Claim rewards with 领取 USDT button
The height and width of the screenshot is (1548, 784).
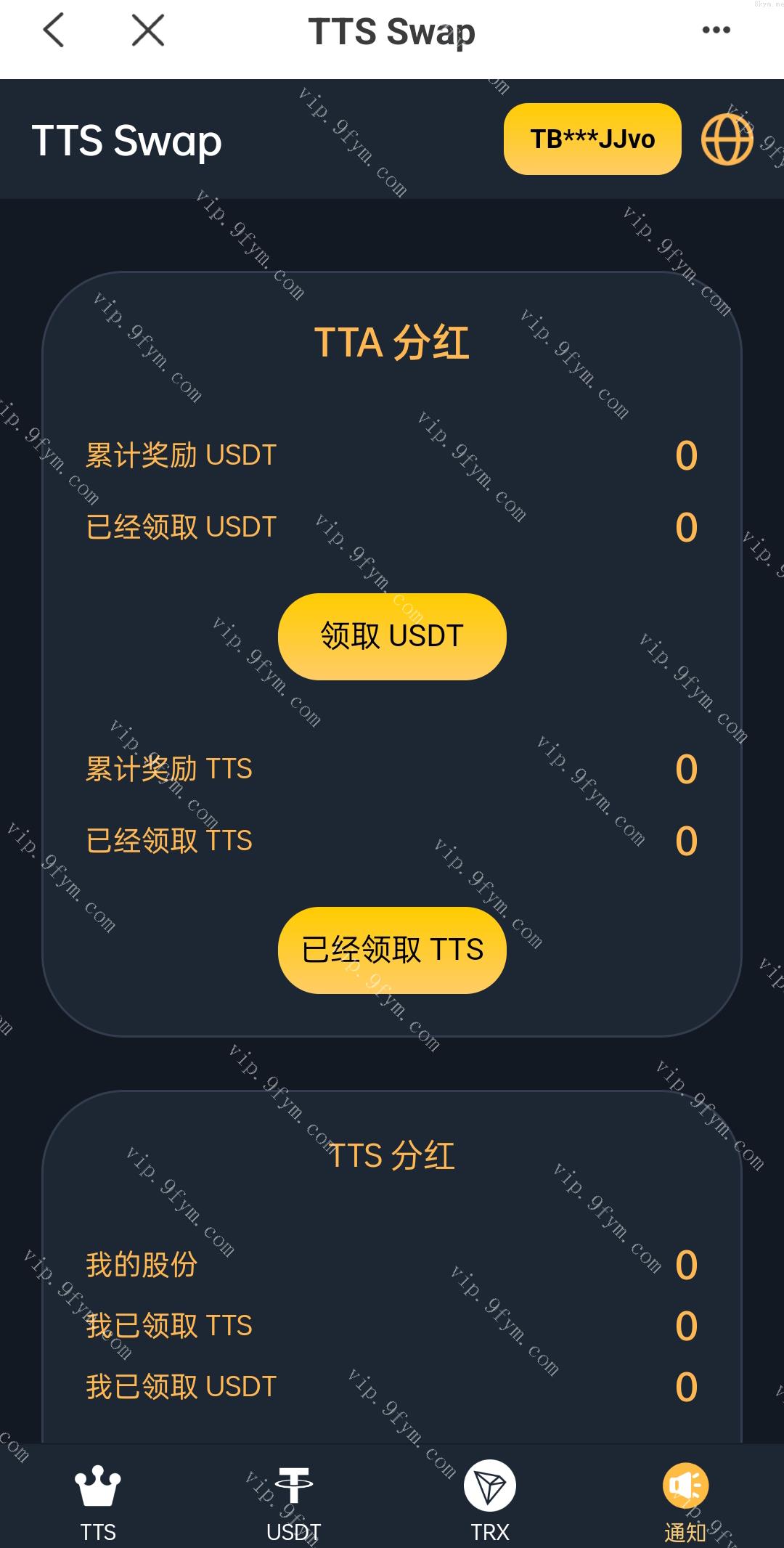click(x=392, y=636)
